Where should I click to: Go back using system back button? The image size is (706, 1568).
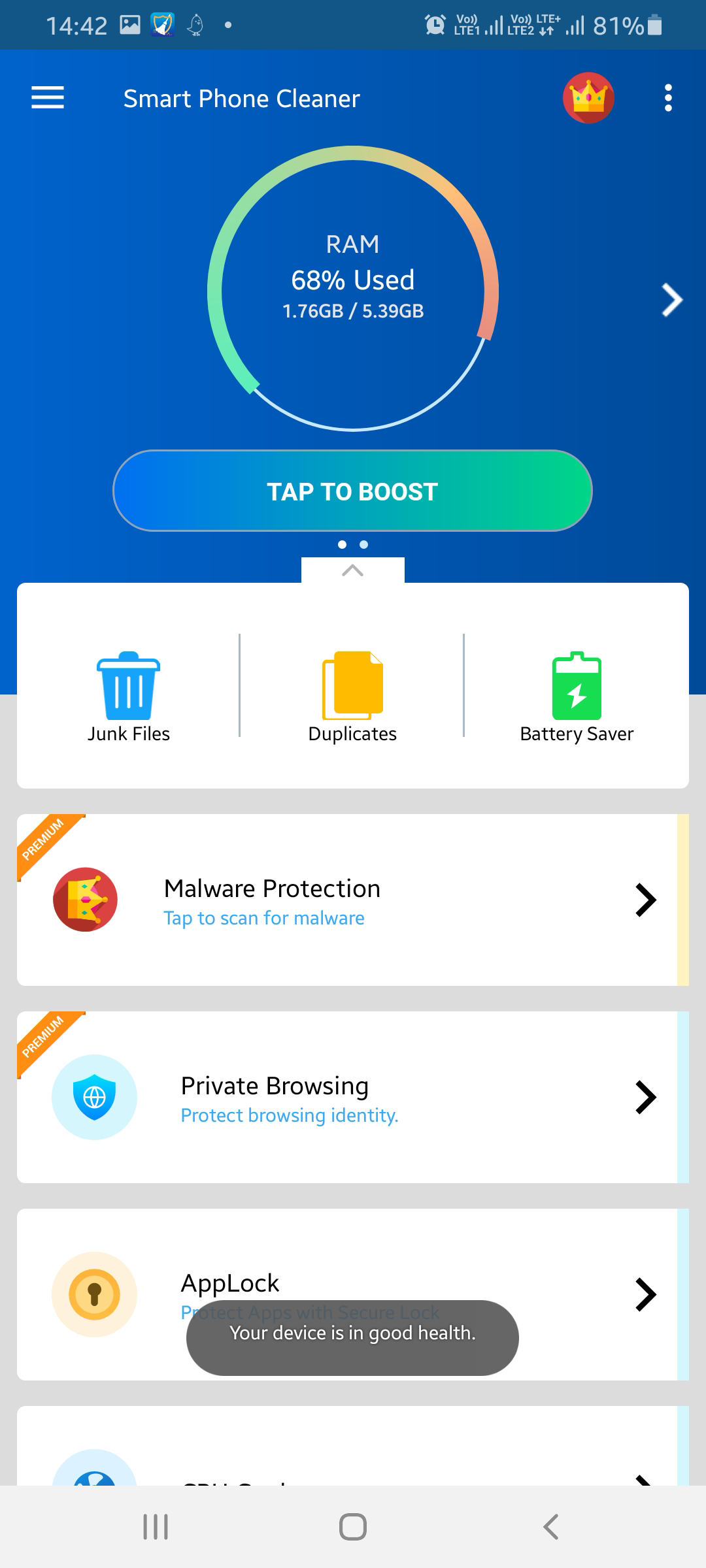[x=550, y=1527]
